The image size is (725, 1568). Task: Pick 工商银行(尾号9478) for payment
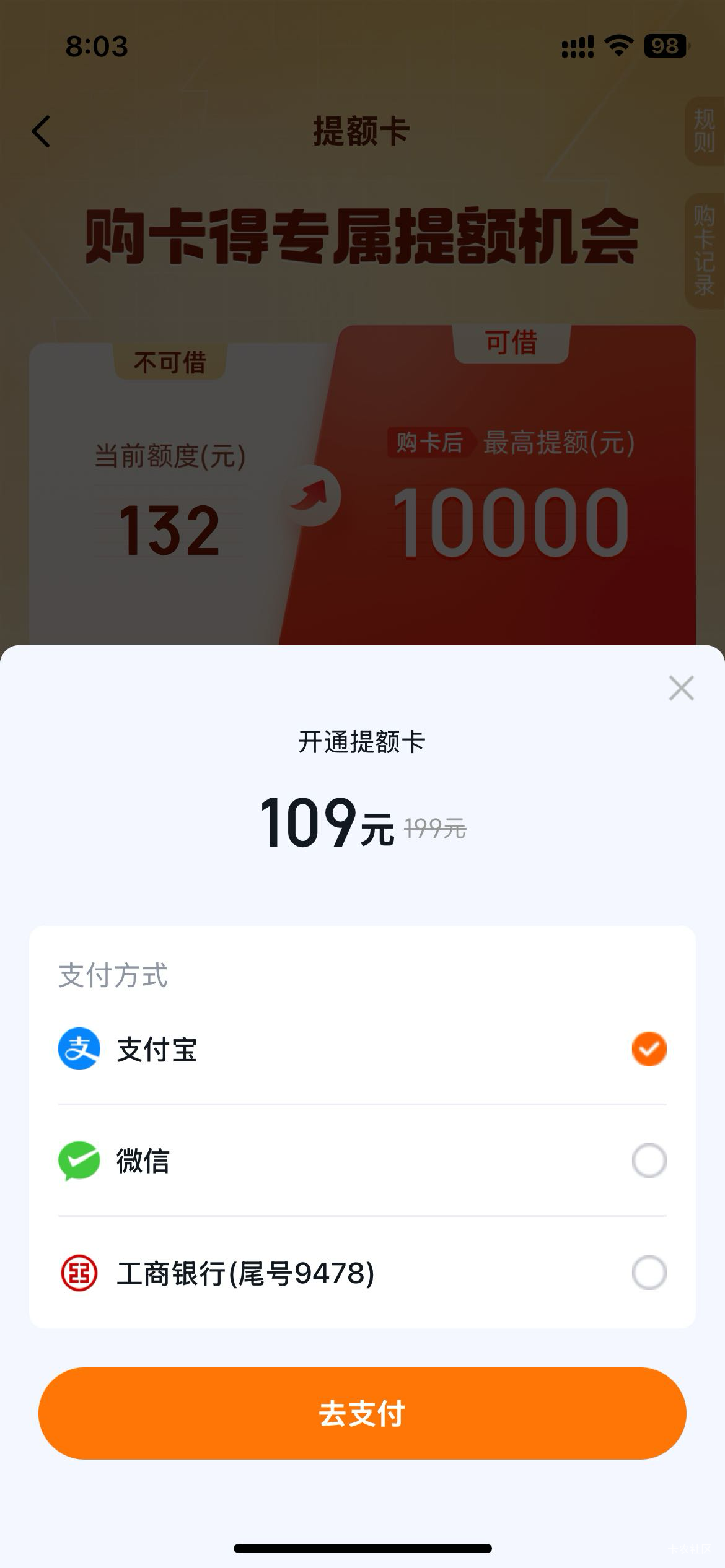[x=362, y=1273]
